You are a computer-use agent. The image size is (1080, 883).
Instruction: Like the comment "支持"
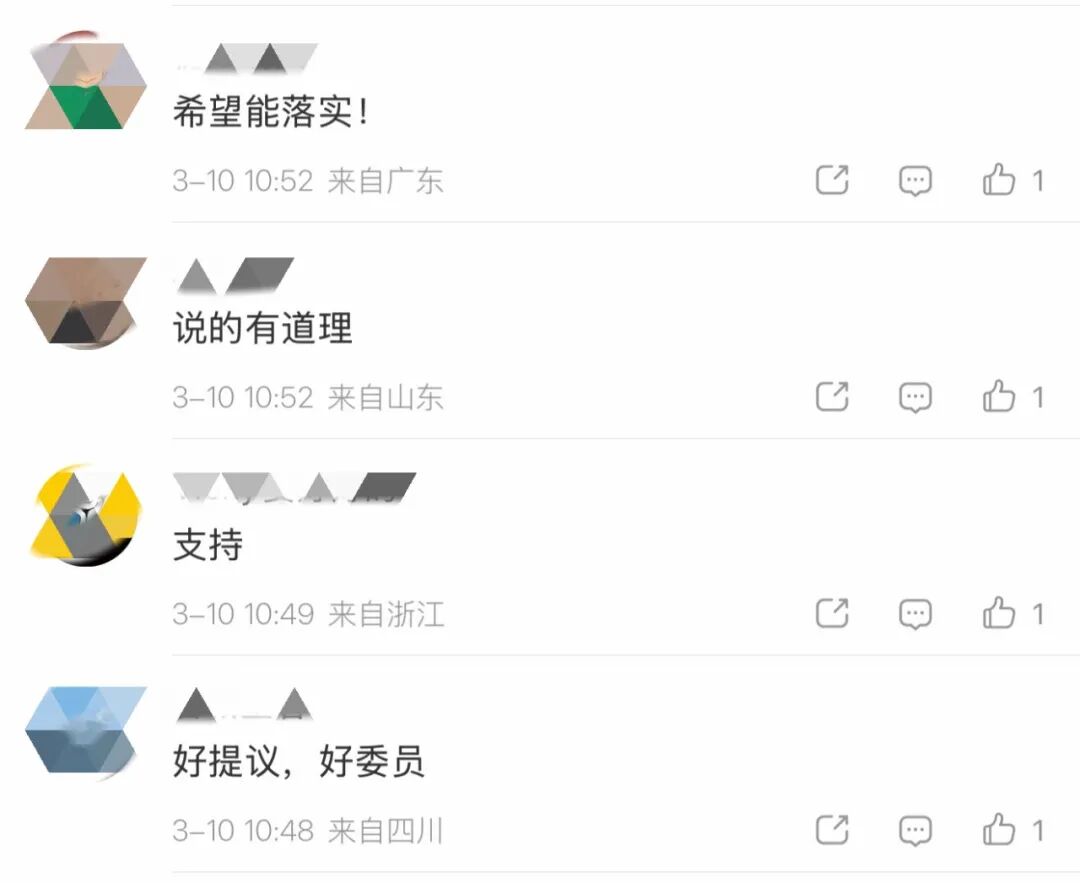tap(999, 613)
